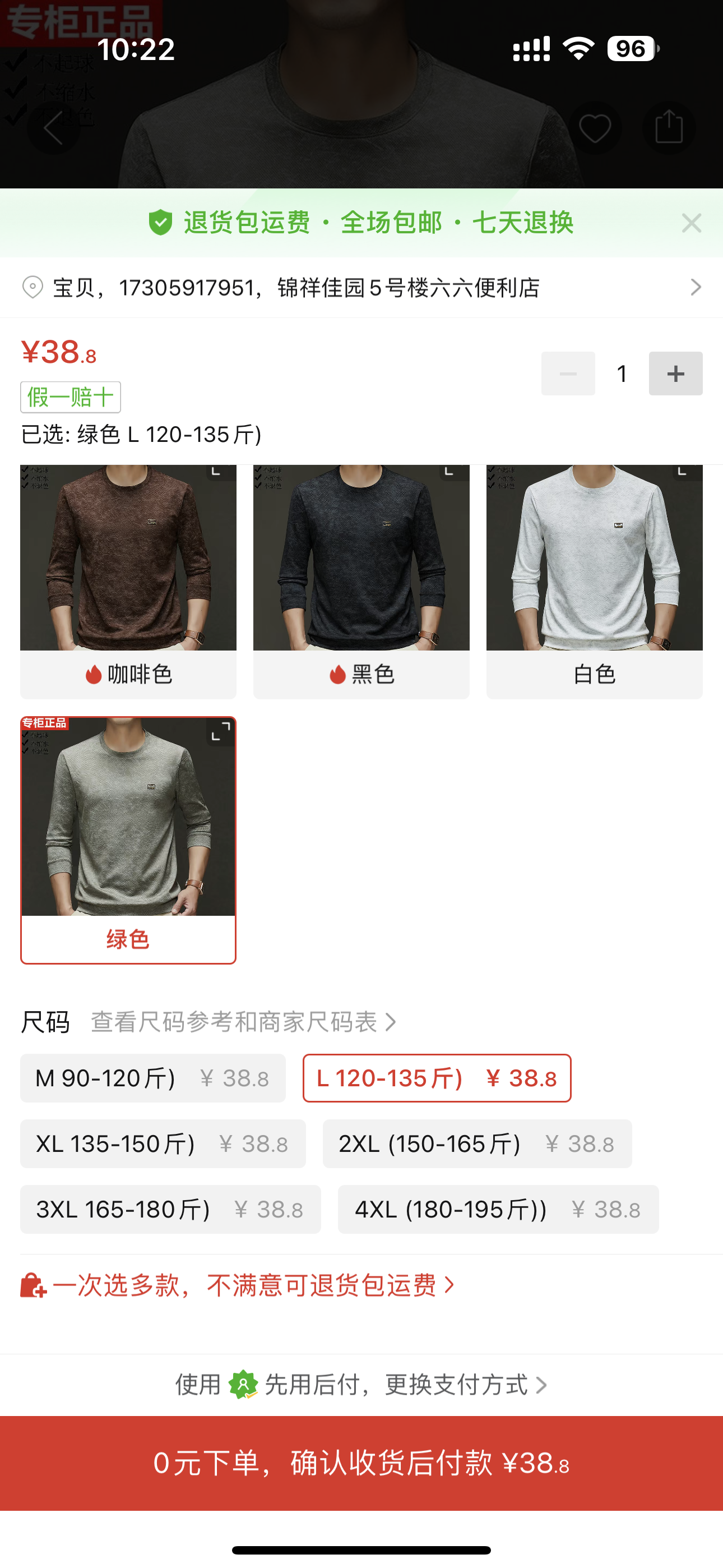Favorite this product with the heart icon
The width and height of the screenshot is (723, 1568).
595,128
